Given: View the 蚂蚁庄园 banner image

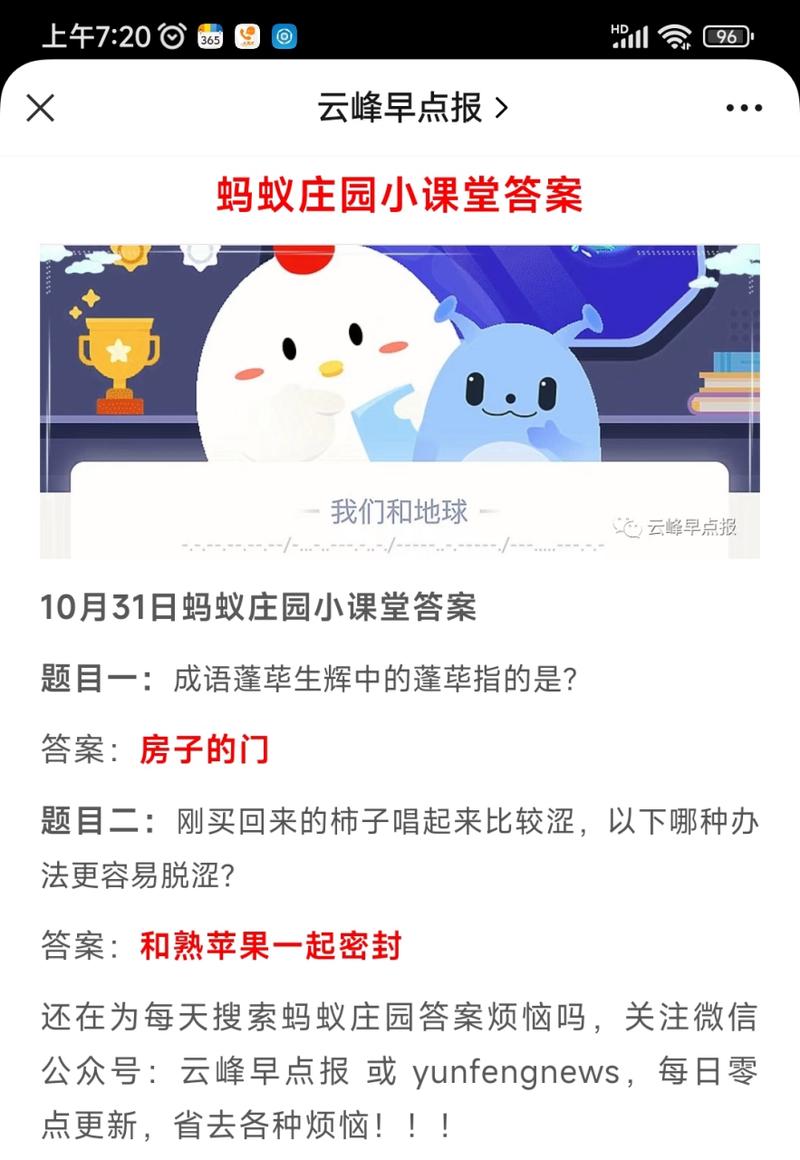Looking at the screenshot, I should [x=400, y=400].
